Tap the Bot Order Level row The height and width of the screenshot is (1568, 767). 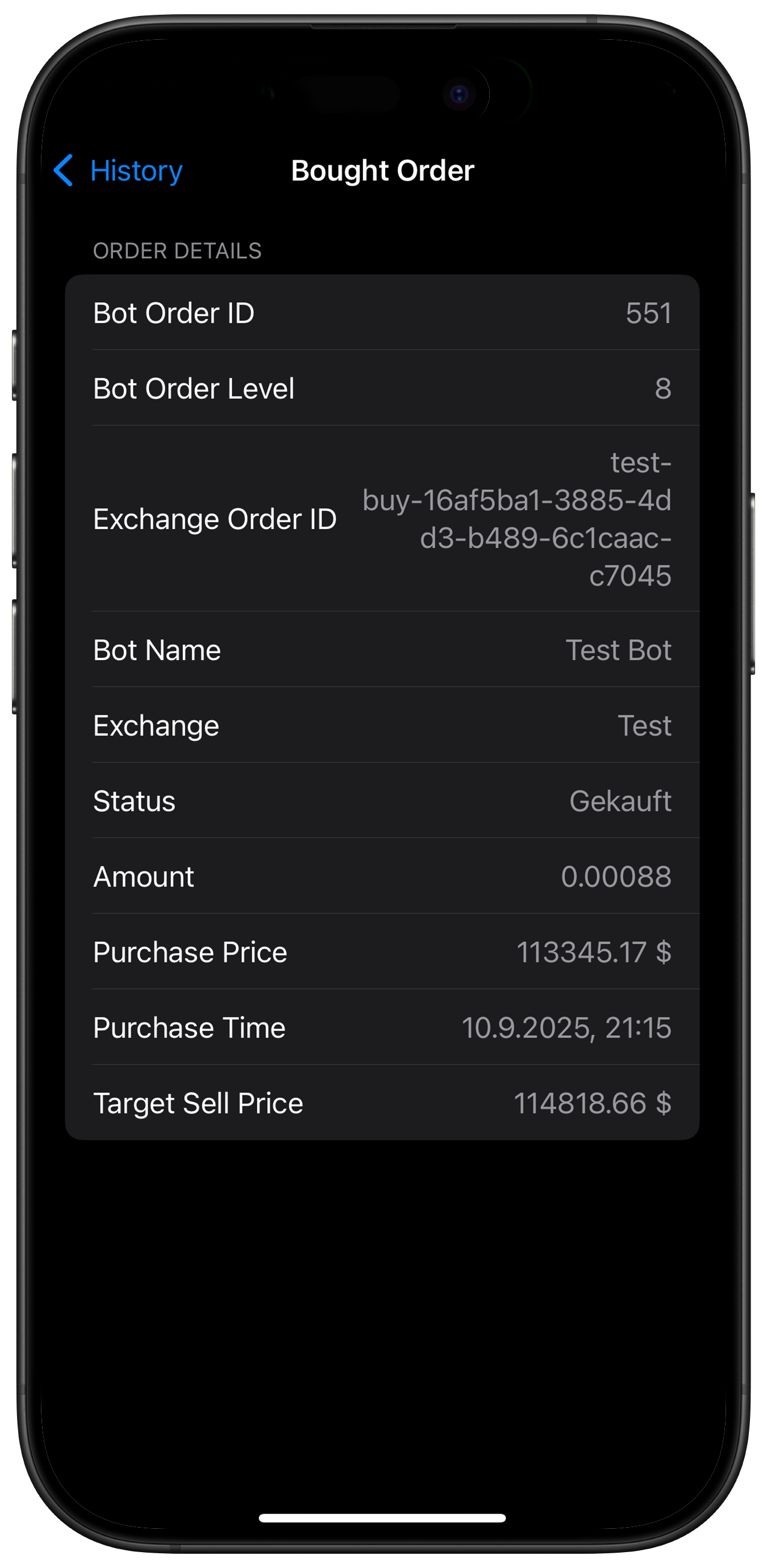[383, 389]
